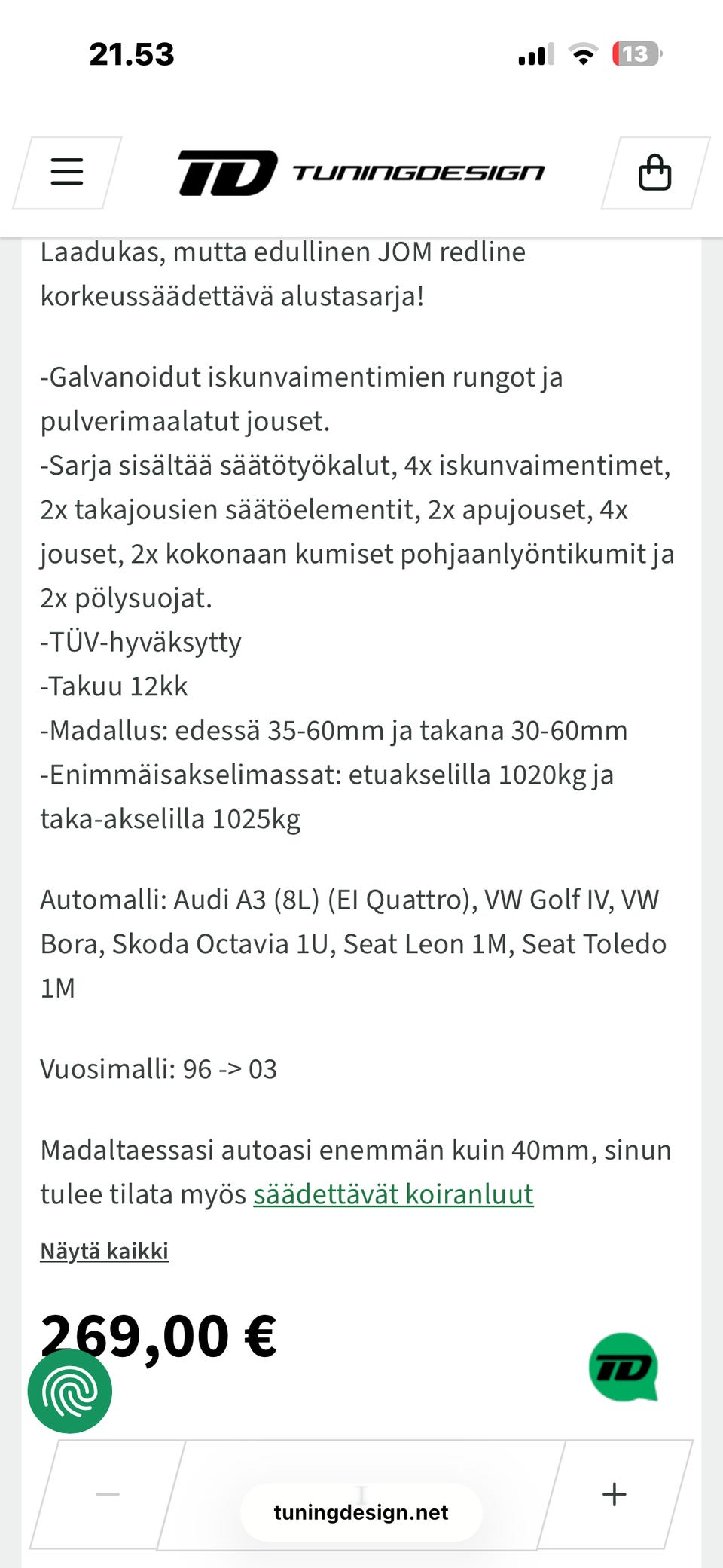Increase product quantity with the plus button
This screenshot has height=1568, width=723.
click(x=613, y=1494)
